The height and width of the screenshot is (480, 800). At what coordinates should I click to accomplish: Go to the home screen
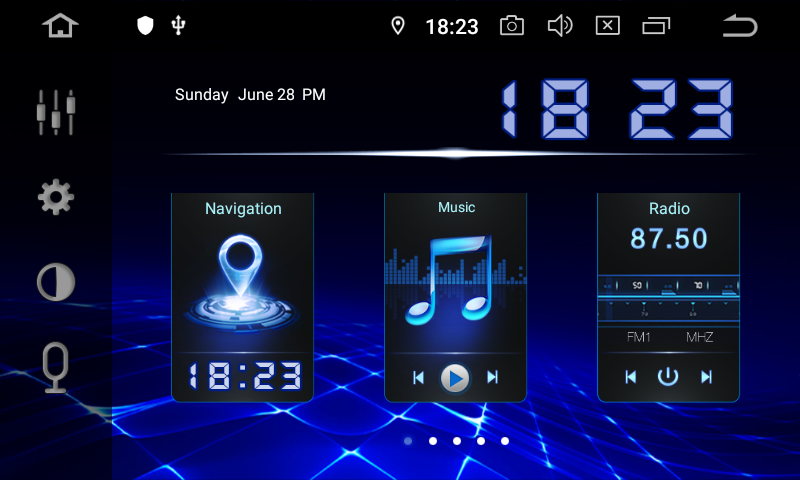[60, 26]
